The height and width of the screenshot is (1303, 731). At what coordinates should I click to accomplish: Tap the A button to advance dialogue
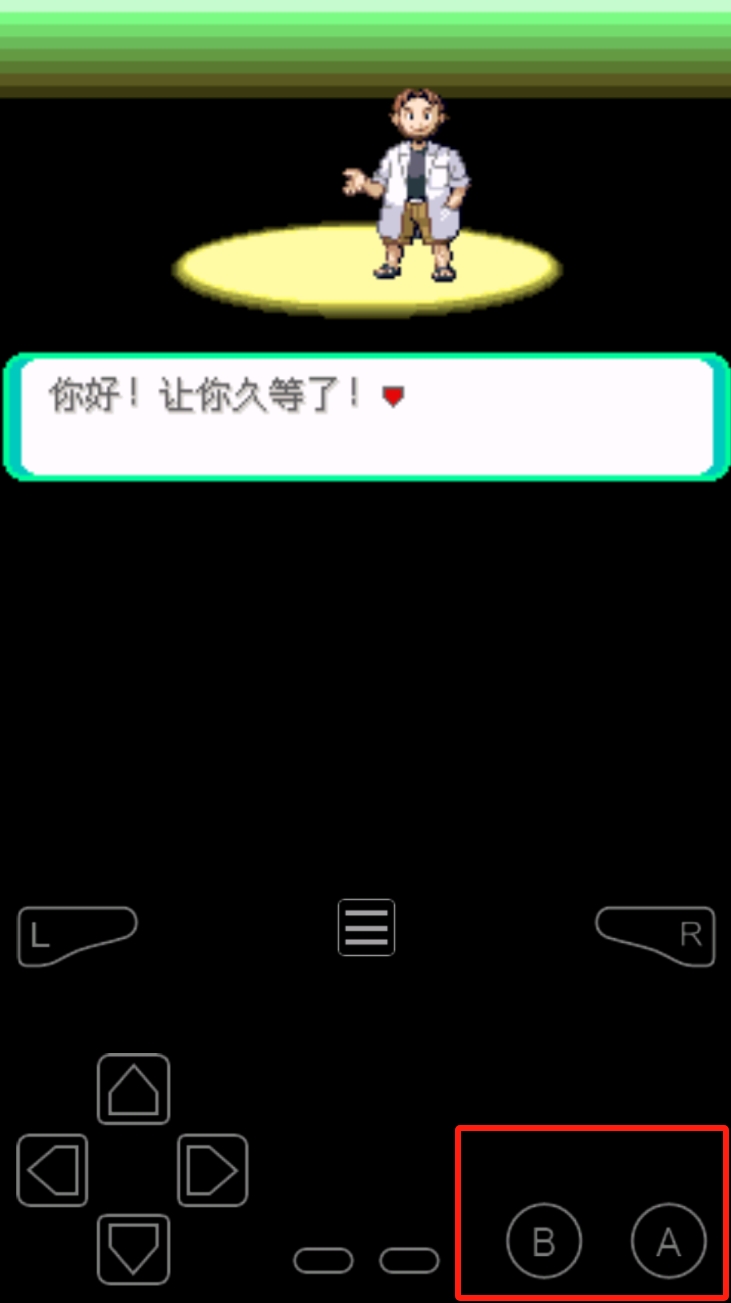coord(668,1242)
